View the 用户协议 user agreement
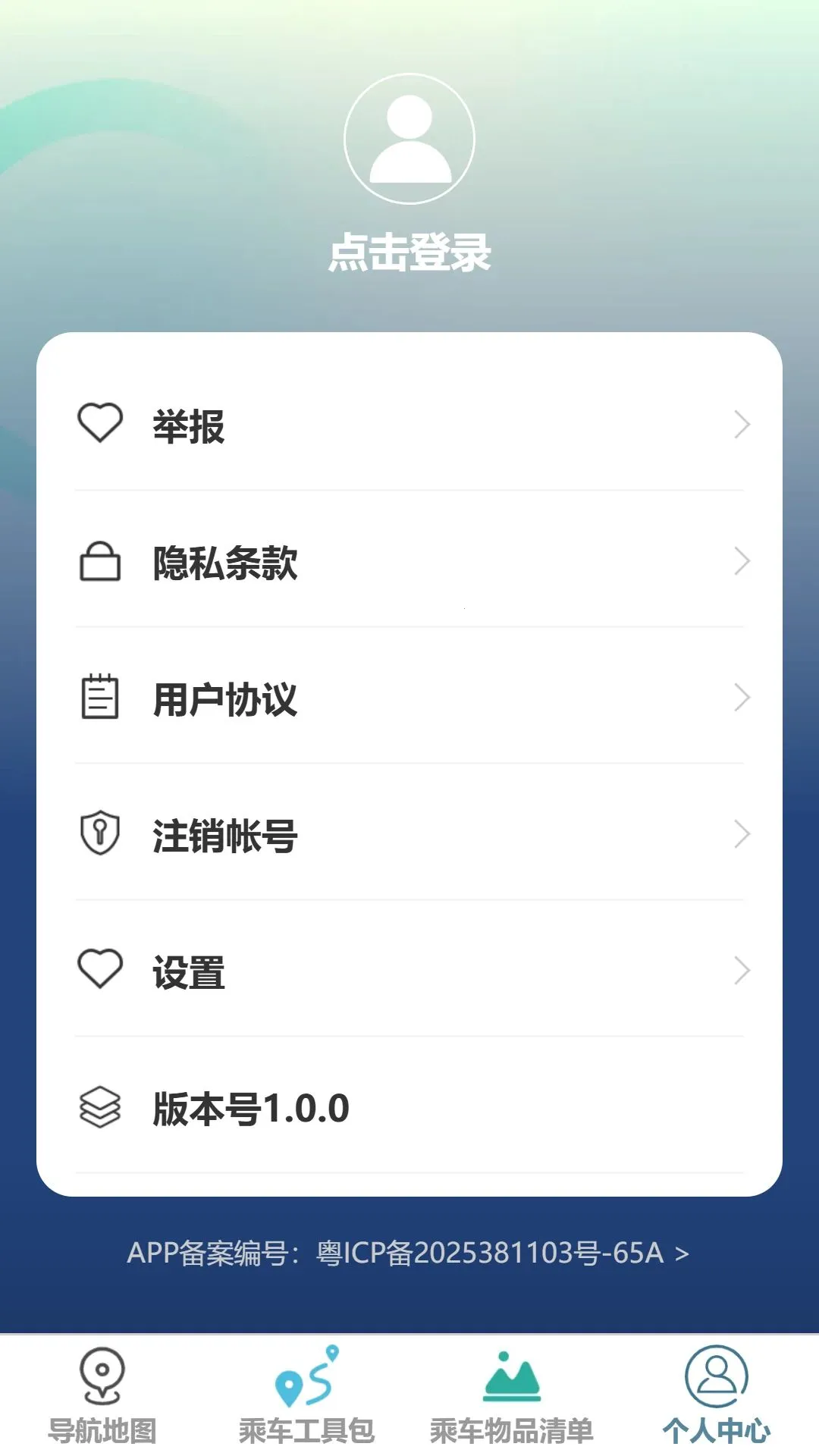Viewport: 819px width, 1456px height. (409, 697)
